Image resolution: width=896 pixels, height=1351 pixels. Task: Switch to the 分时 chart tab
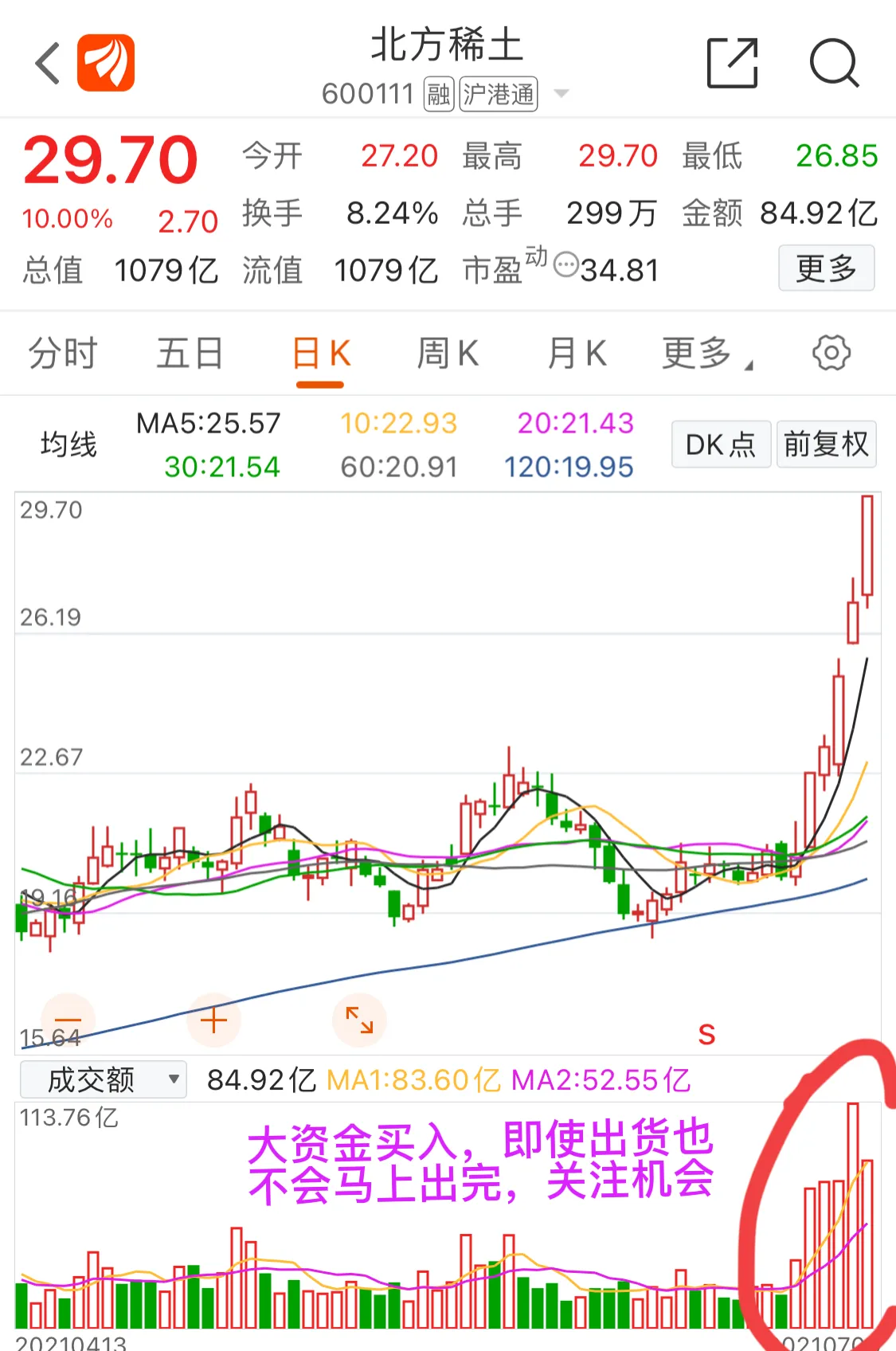[63, 354]
